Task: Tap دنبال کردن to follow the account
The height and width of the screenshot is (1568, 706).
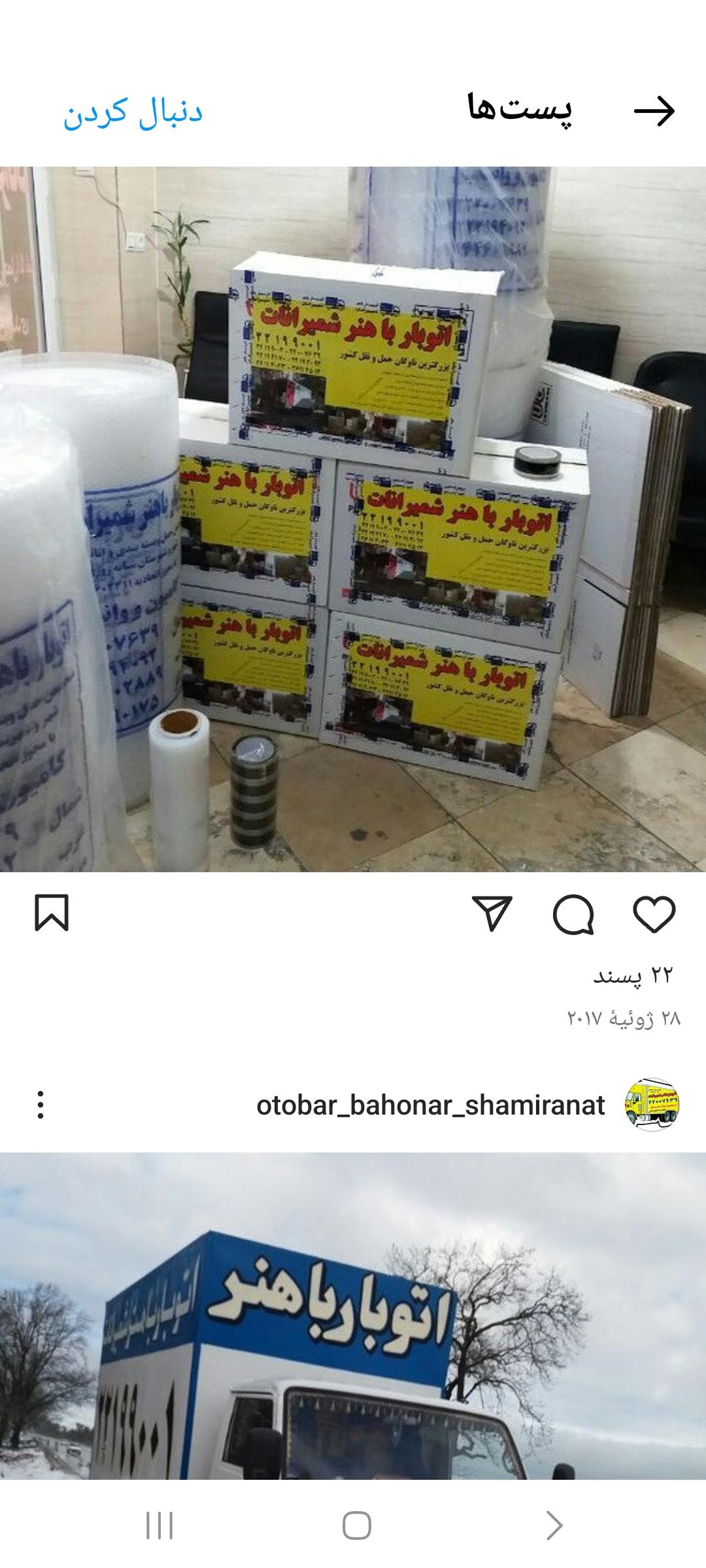Action: (133, 111)
